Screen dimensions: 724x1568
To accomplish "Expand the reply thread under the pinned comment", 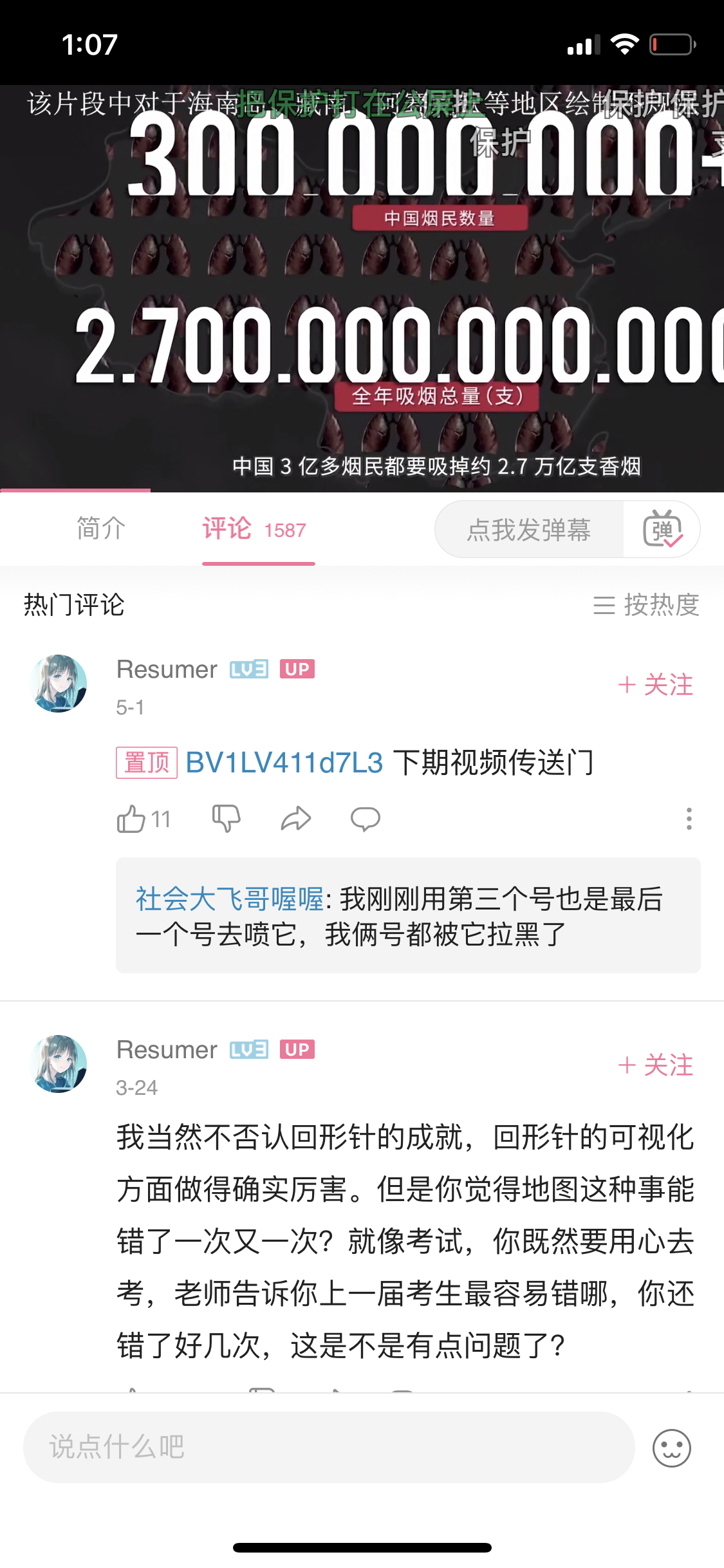I will (x=408, y=915).
